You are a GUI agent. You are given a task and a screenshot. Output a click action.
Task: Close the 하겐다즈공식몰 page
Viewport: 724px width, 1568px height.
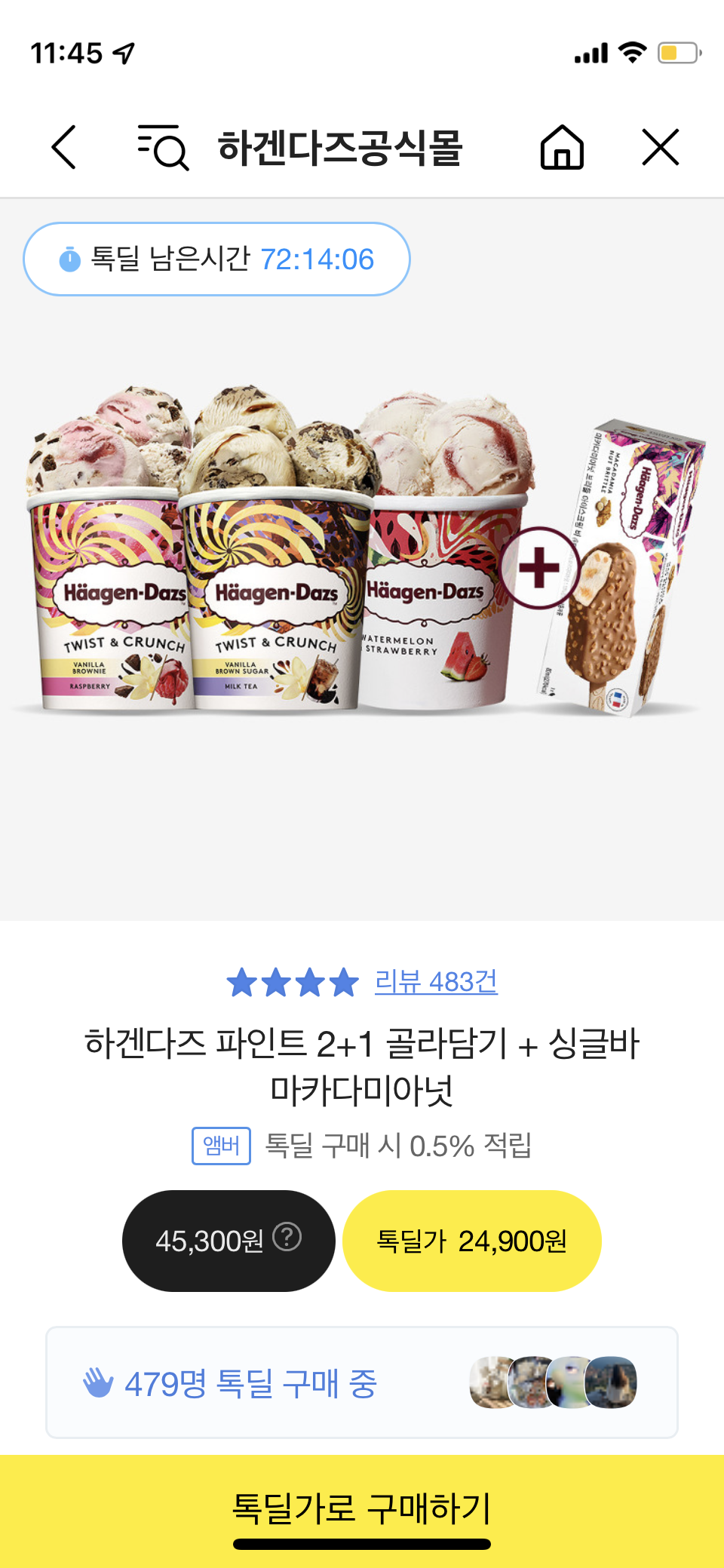(x=661, y=147)
